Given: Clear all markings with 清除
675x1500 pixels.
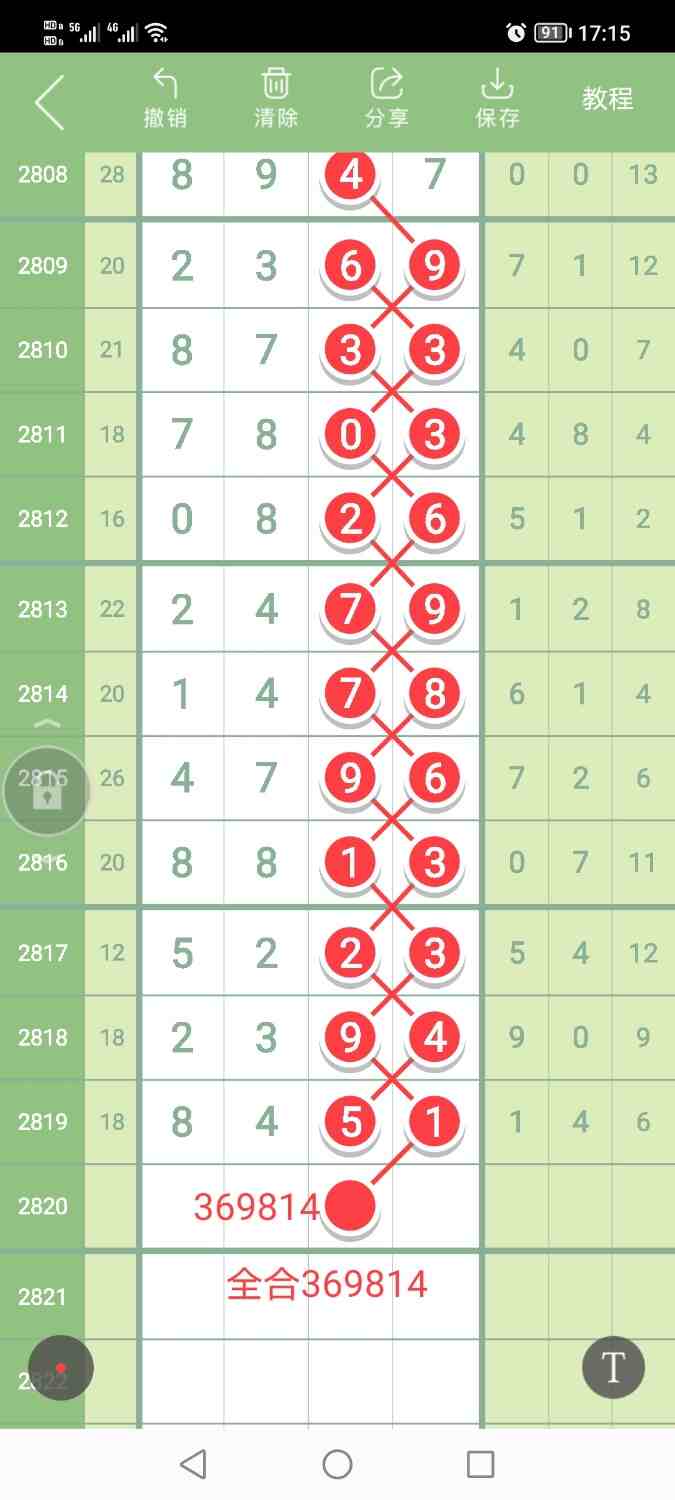Looking at the screenshot, I should [276, 99].
